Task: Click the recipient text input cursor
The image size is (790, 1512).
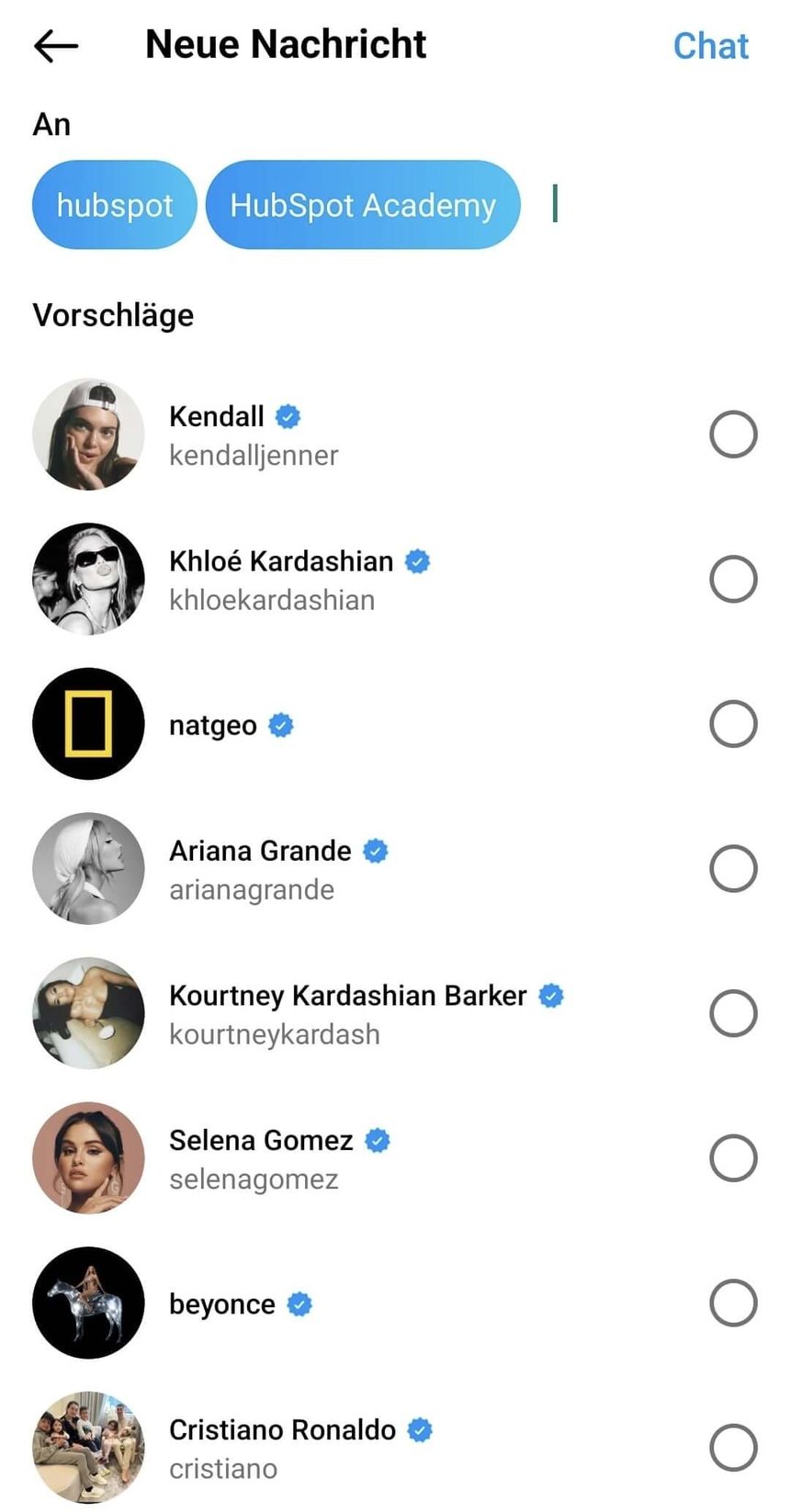Action: [x=555, y=205]
